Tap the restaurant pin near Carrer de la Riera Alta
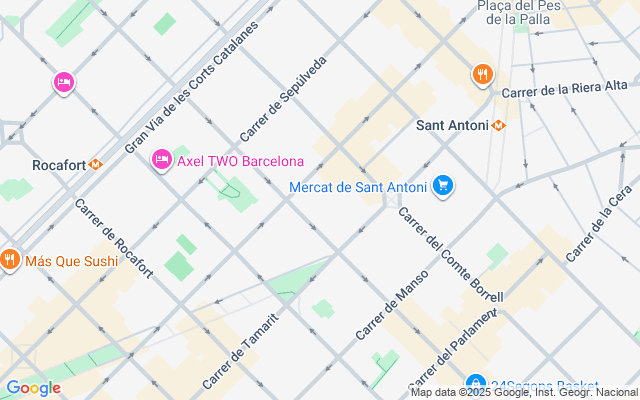Screen dimensions: 640x400 [x=482, y=74]
